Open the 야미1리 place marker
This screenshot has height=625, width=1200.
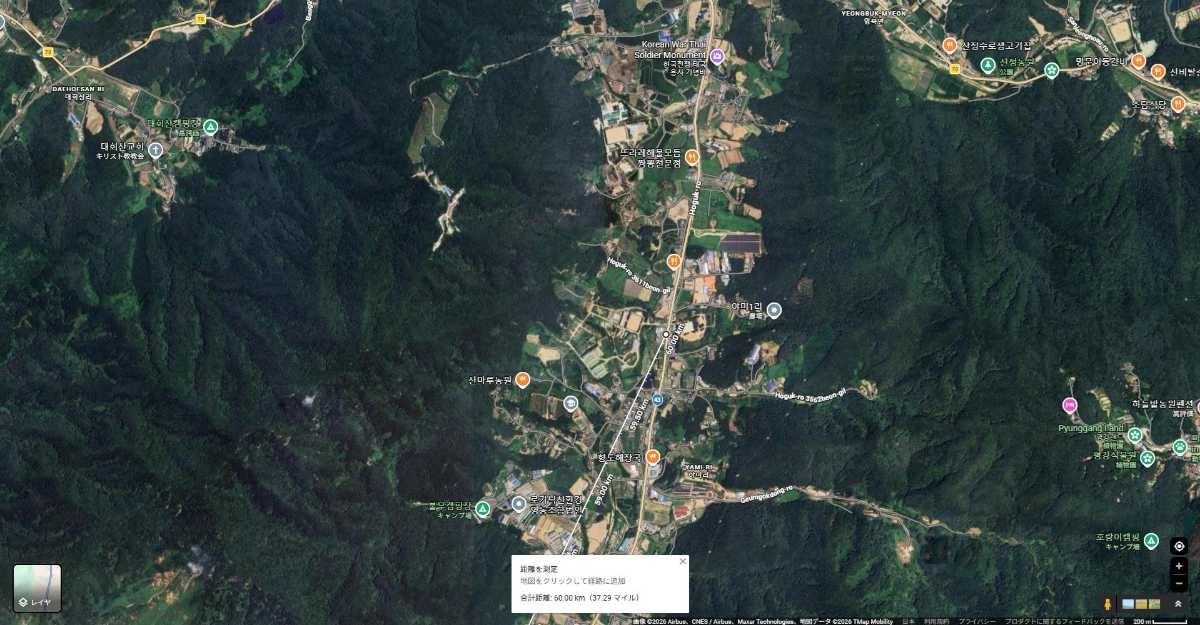point(774,310)
